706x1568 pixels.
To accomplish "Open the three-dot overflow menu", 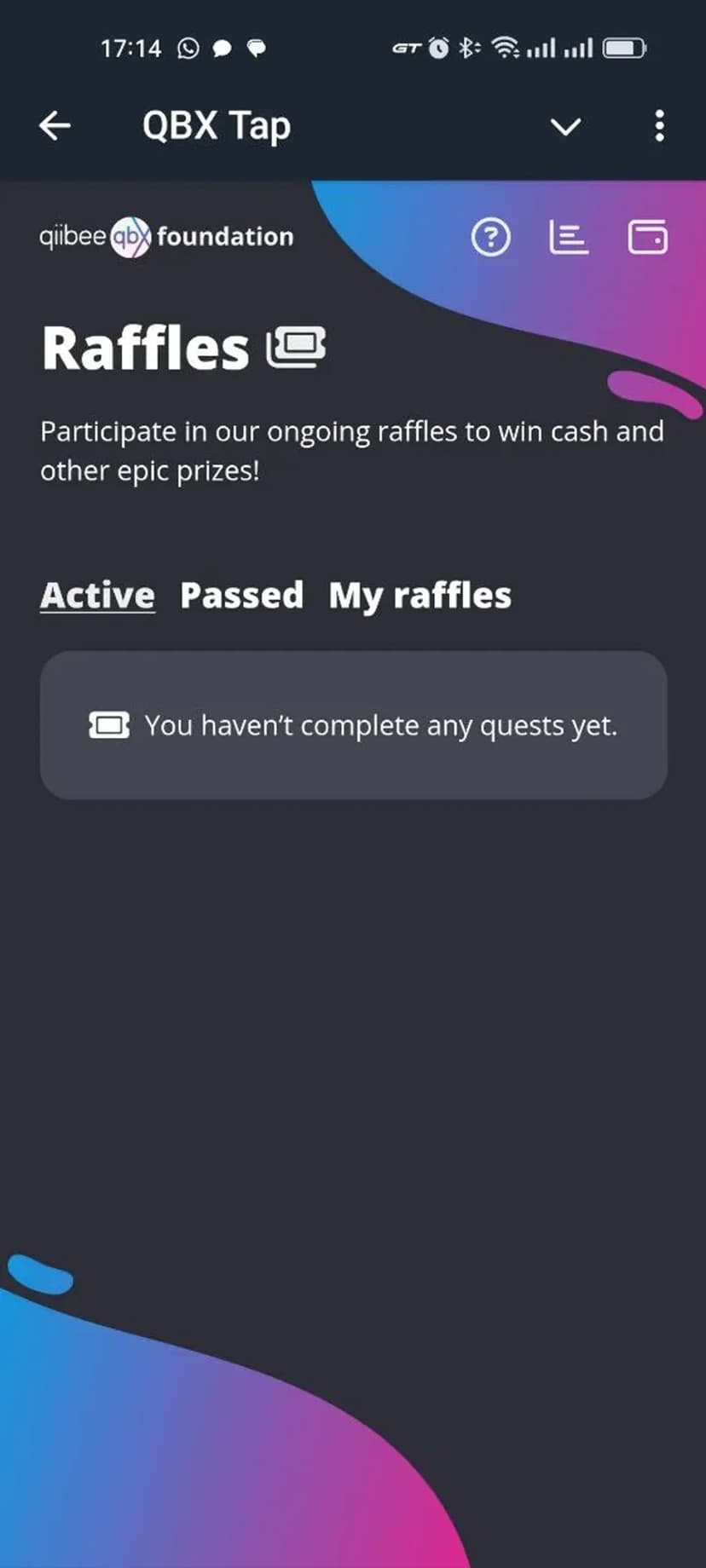I will pyautogui.click(x=659, y=126).
